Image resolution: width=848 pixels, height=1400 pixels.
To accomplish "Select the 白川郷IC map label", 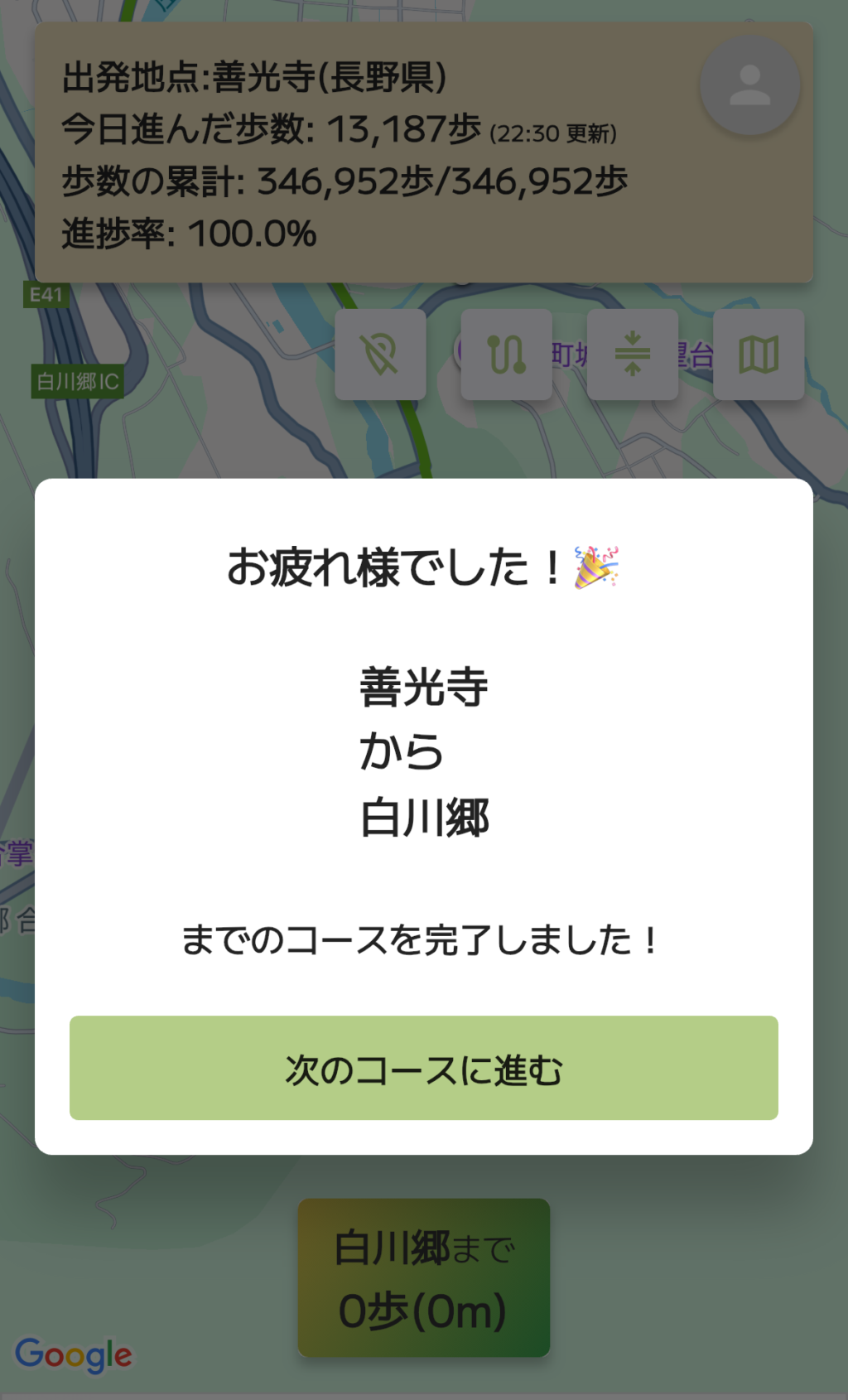I will pos(79,383).
